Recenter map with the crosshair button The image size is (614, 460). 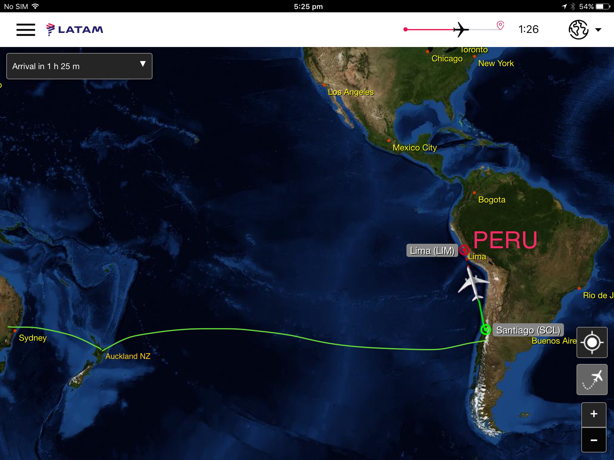pyautogui.click(x=592, y=343)
